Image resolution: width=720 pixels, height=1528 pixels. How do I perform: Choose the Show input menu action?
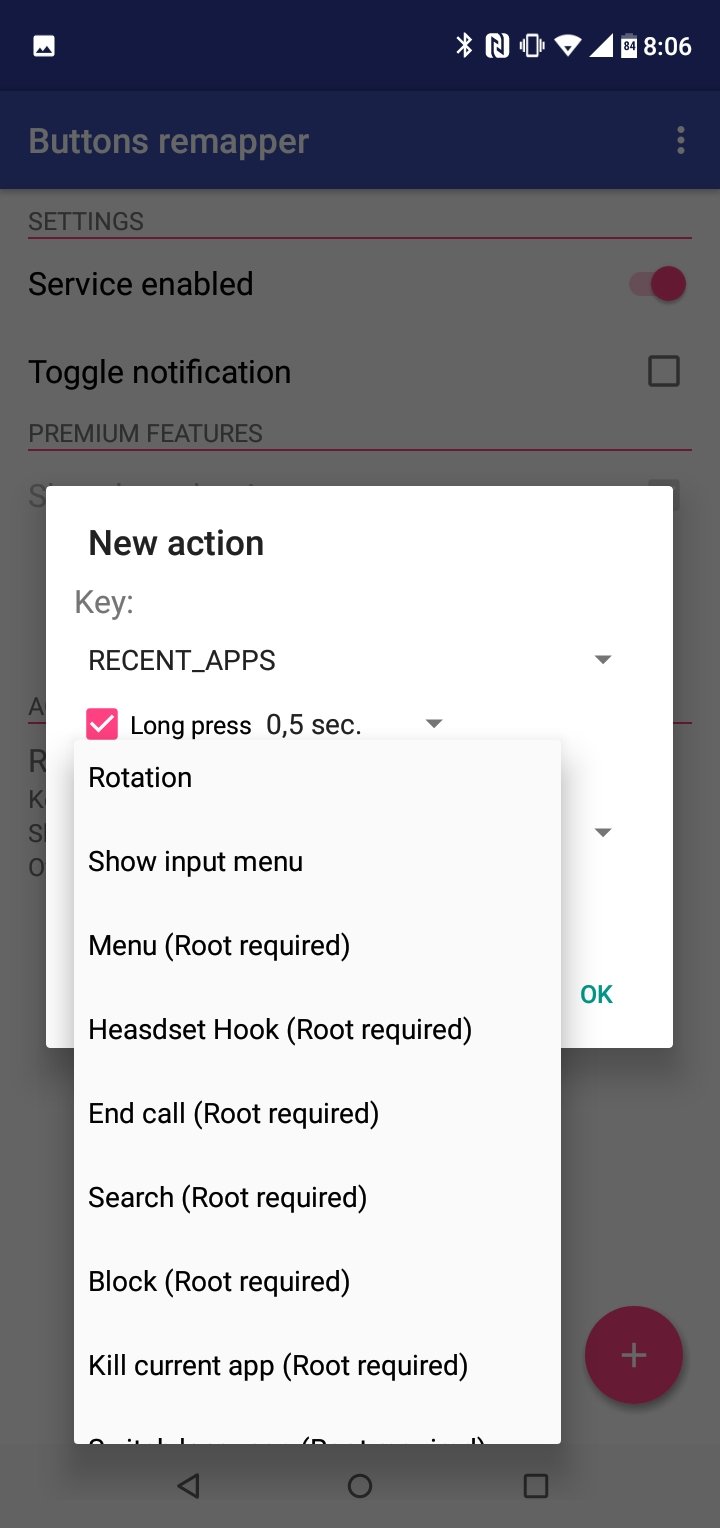317,862
